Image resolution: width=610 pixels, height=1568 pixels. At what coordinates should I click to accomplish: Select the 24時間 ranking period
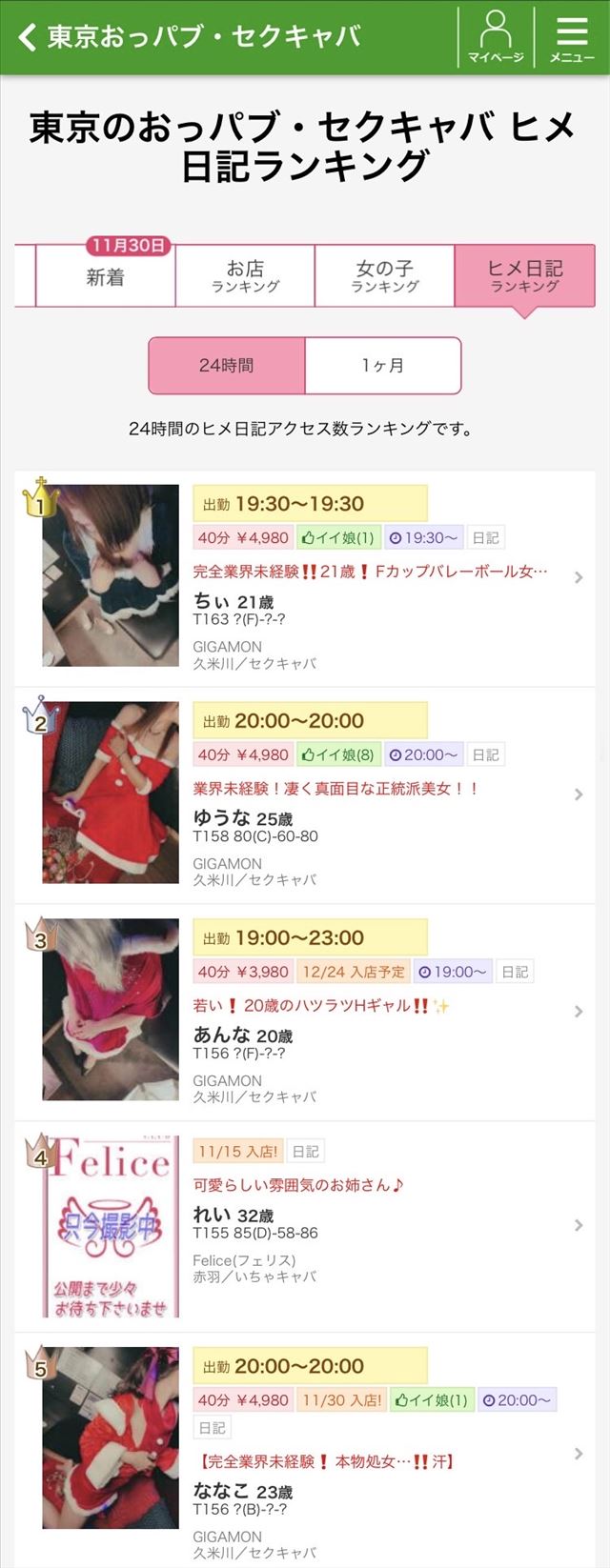pyautogui.click(x=227, y=365)
